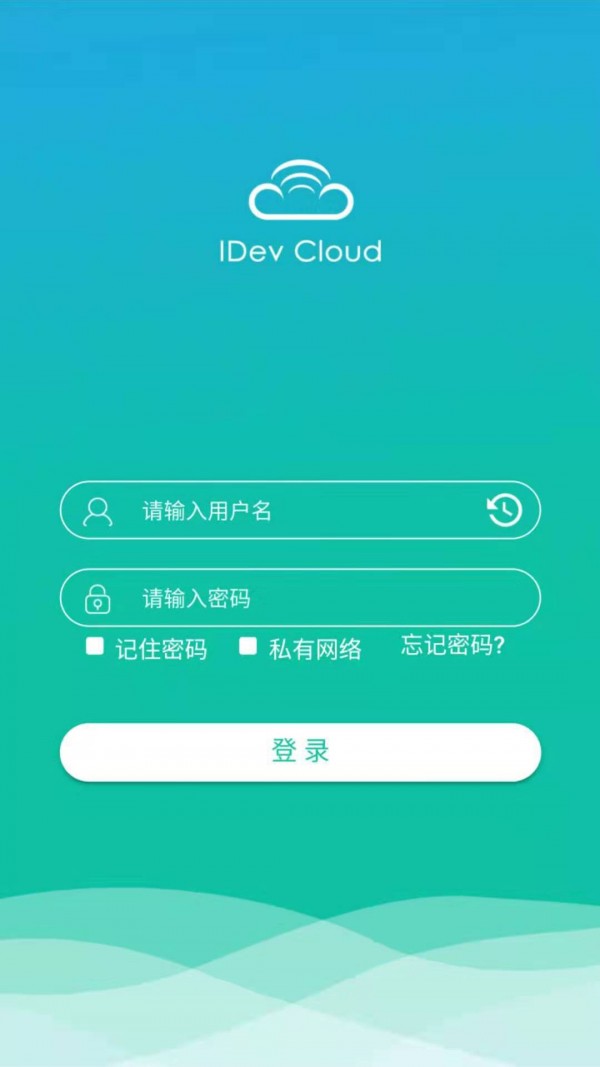The image size is (600, 1067).
Task: Enable the 私有网络 checkbox
Action: tap(248, 647)
